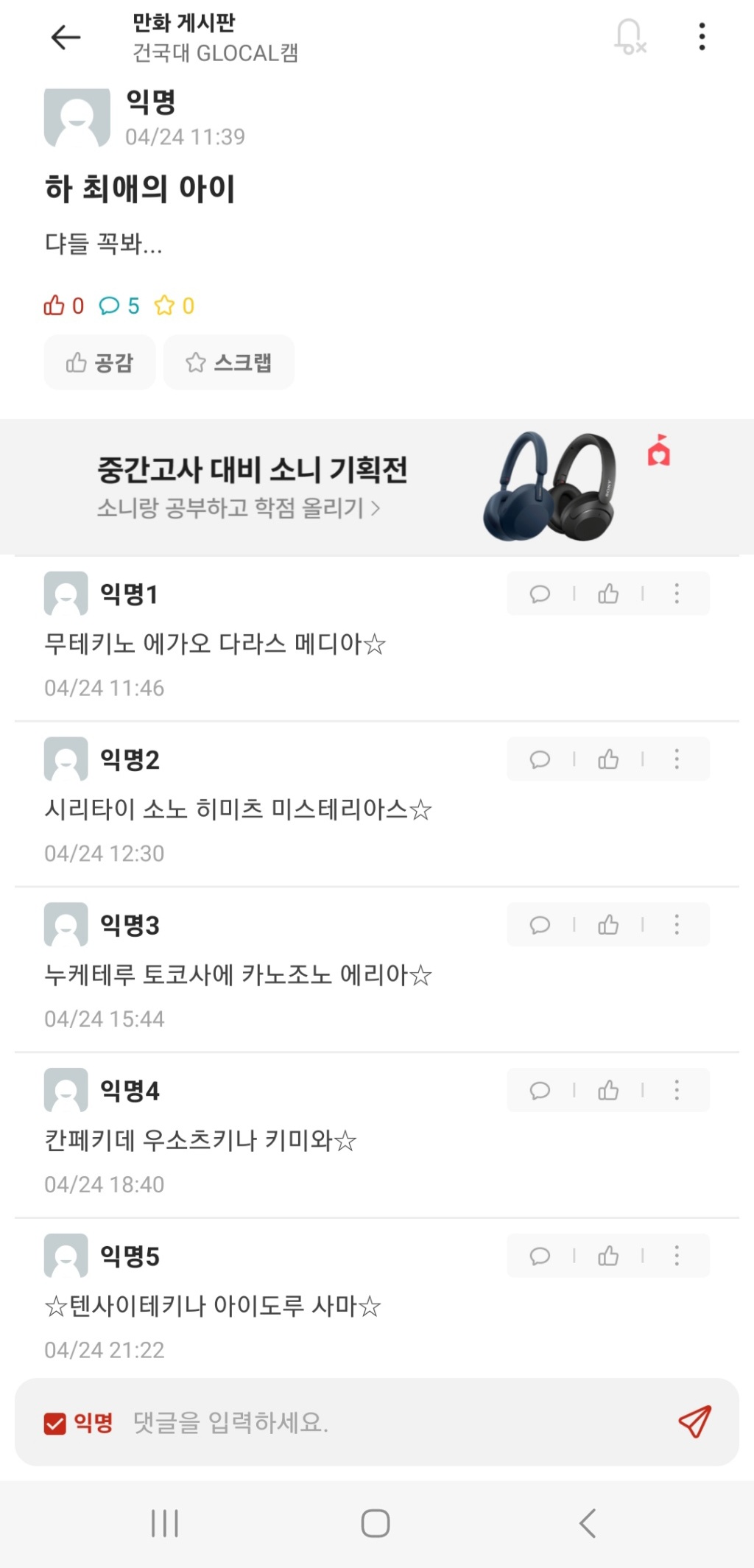The height and width of the screenshot is (1568, 754).
Task: Open the 중간고사 대비 소니 기획전 banner
Action: [x=377, y=487]
